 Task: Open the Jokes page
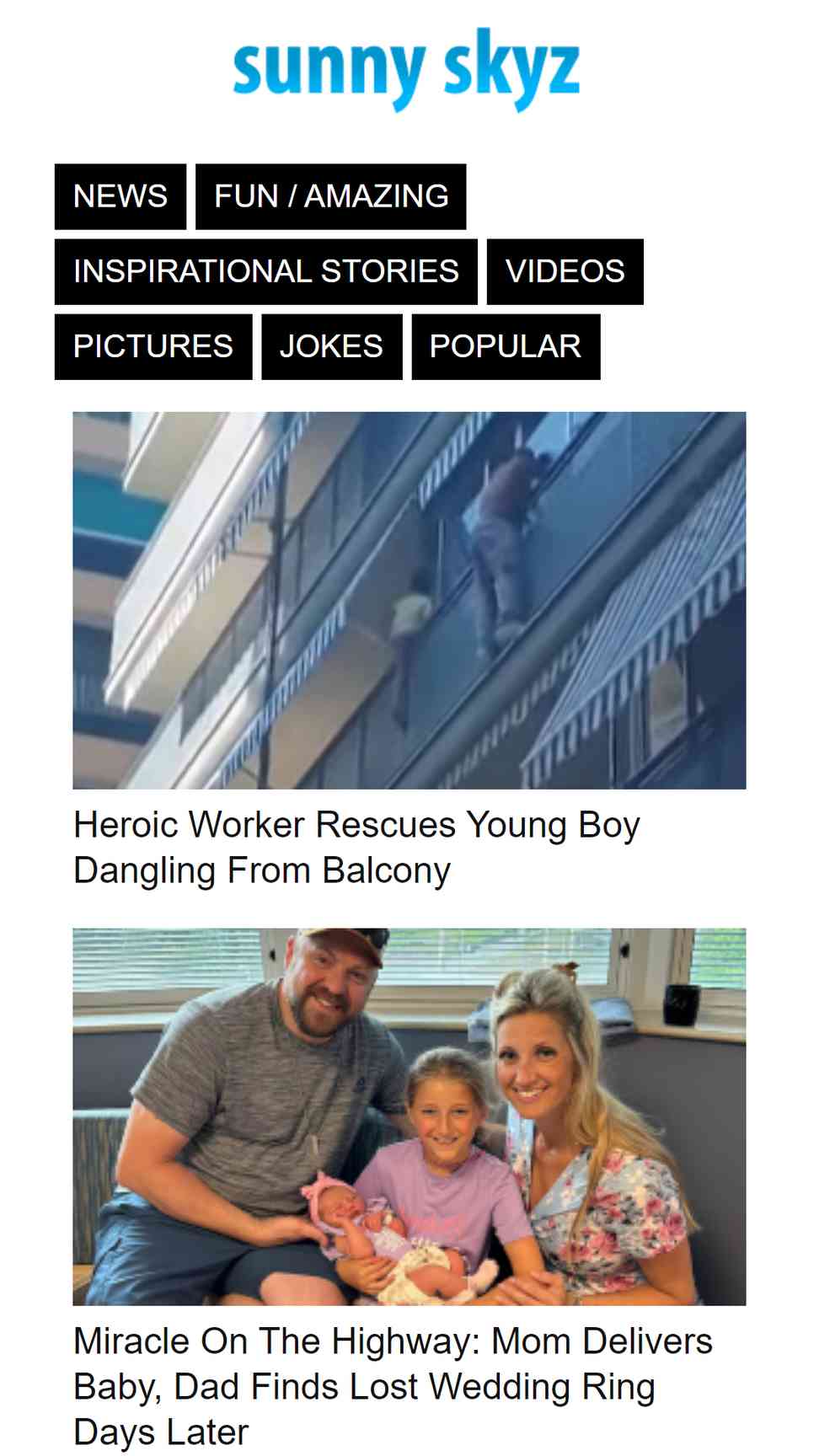pos(332,346)
